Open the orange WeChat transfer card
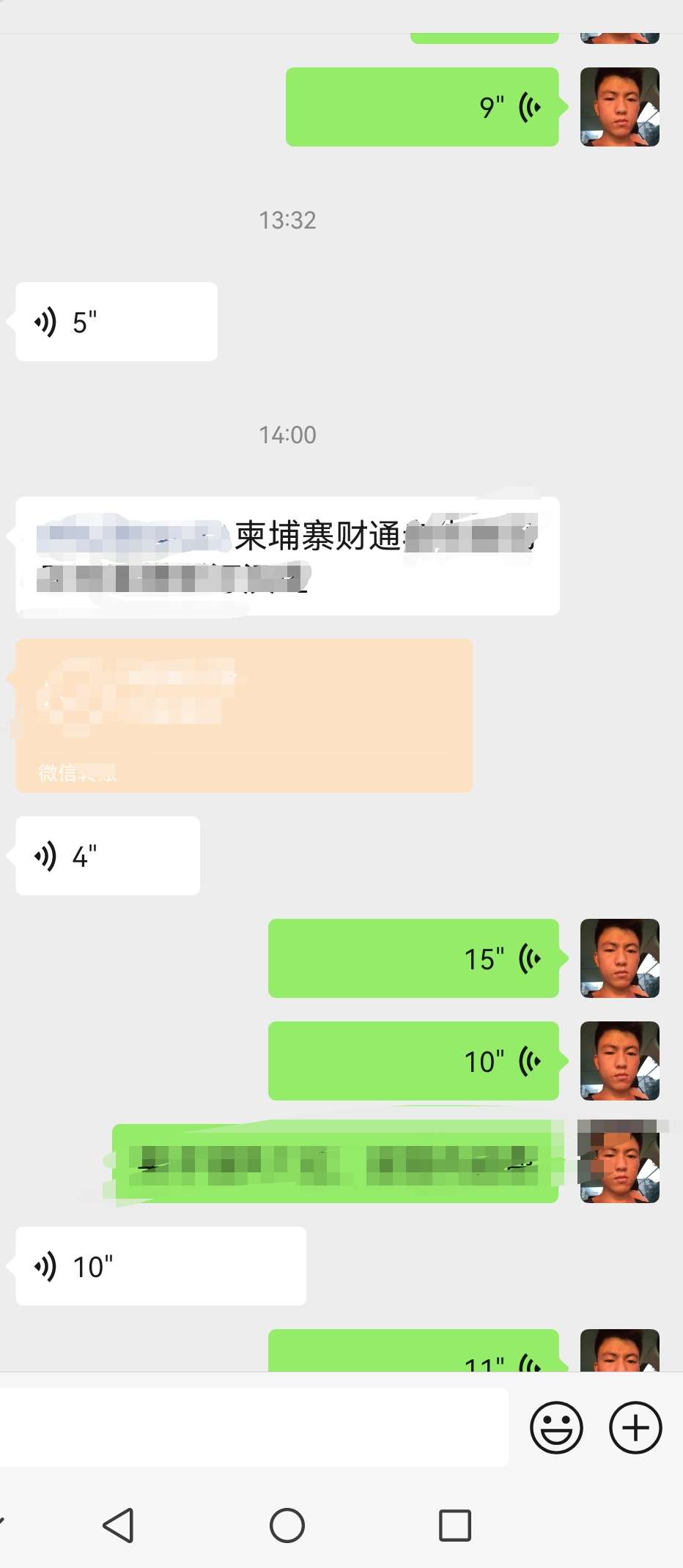The image size is (683, 1568). click(x=244, y=715)
